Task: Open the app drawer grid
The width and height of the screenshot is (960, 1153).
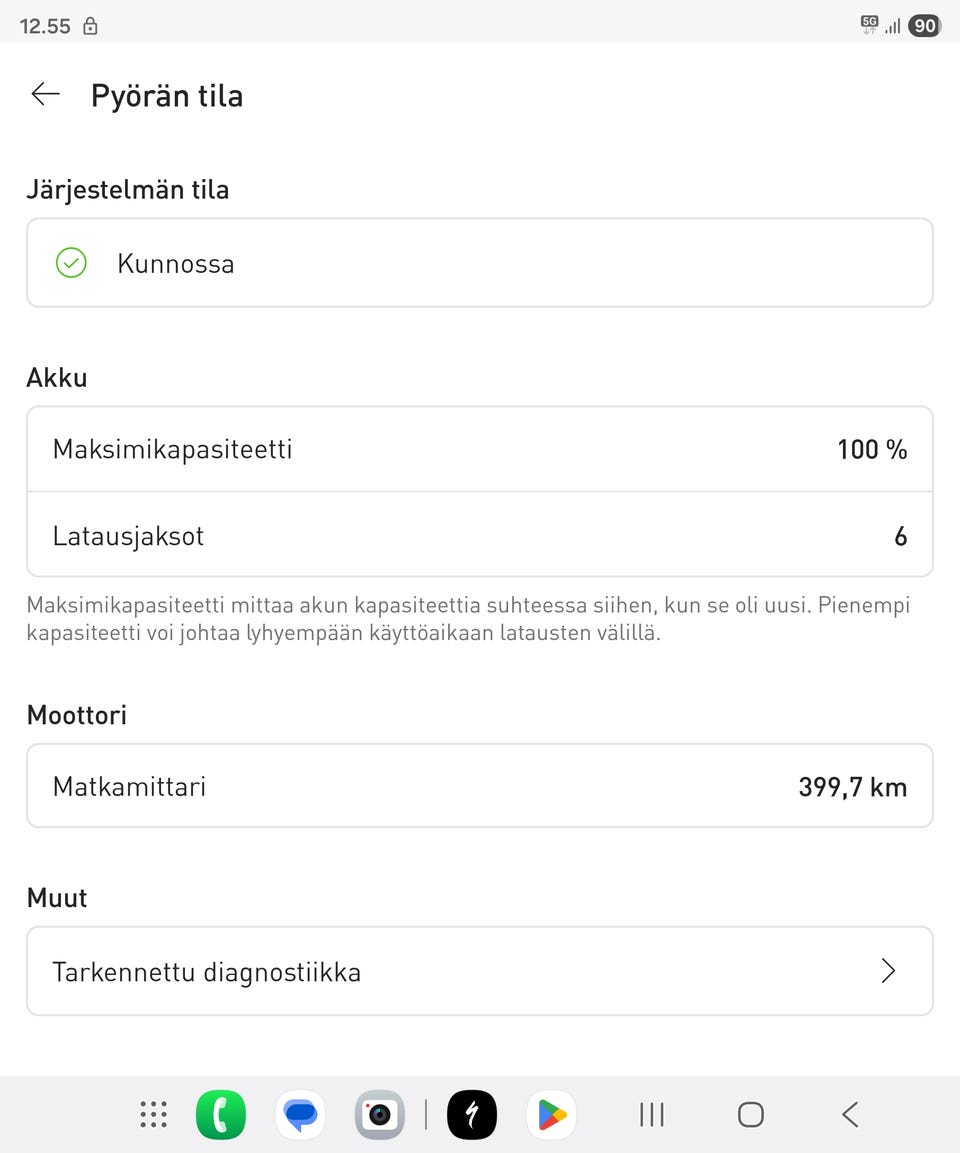Action: pos(153,1114)
